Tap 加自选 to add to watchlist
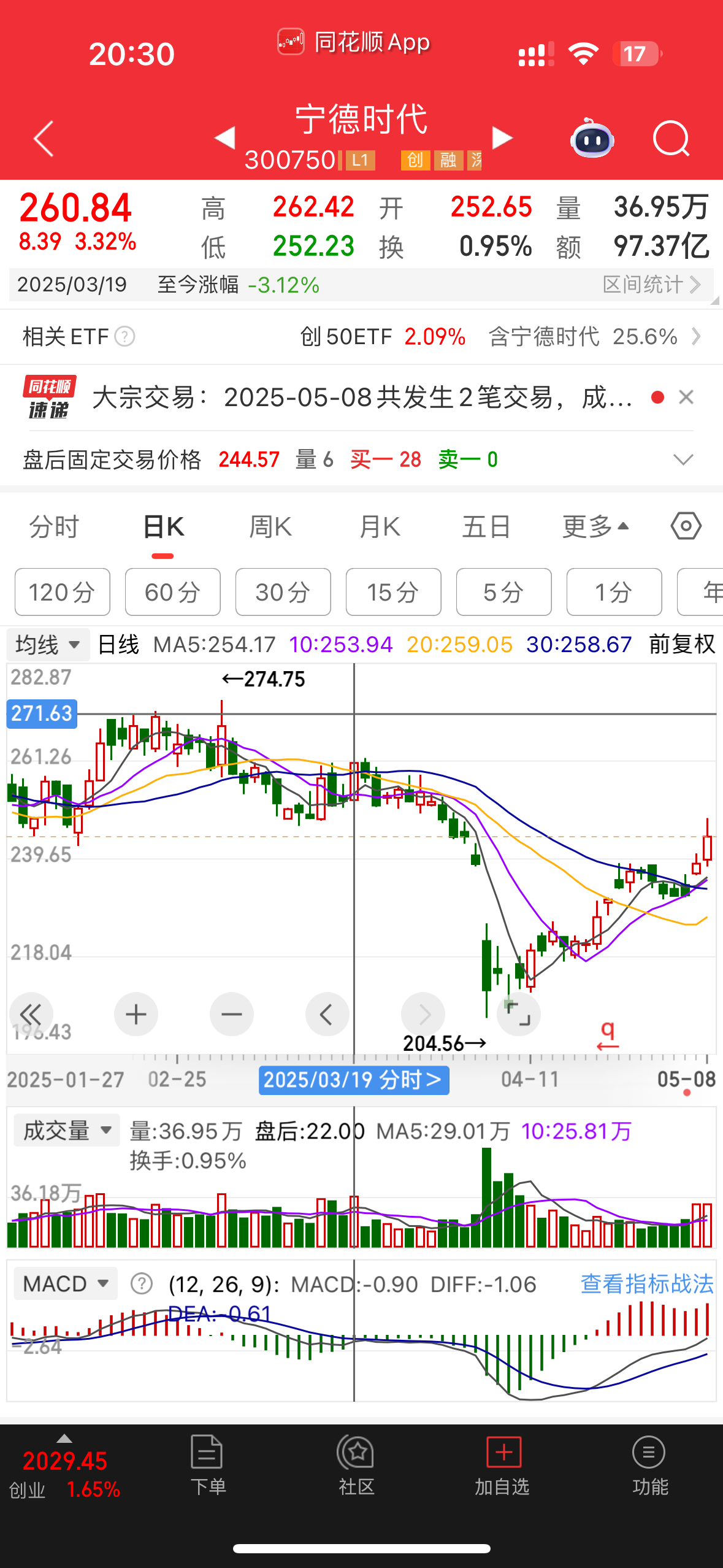This screenshot has width=723, height=1568. coord(503,1465)
